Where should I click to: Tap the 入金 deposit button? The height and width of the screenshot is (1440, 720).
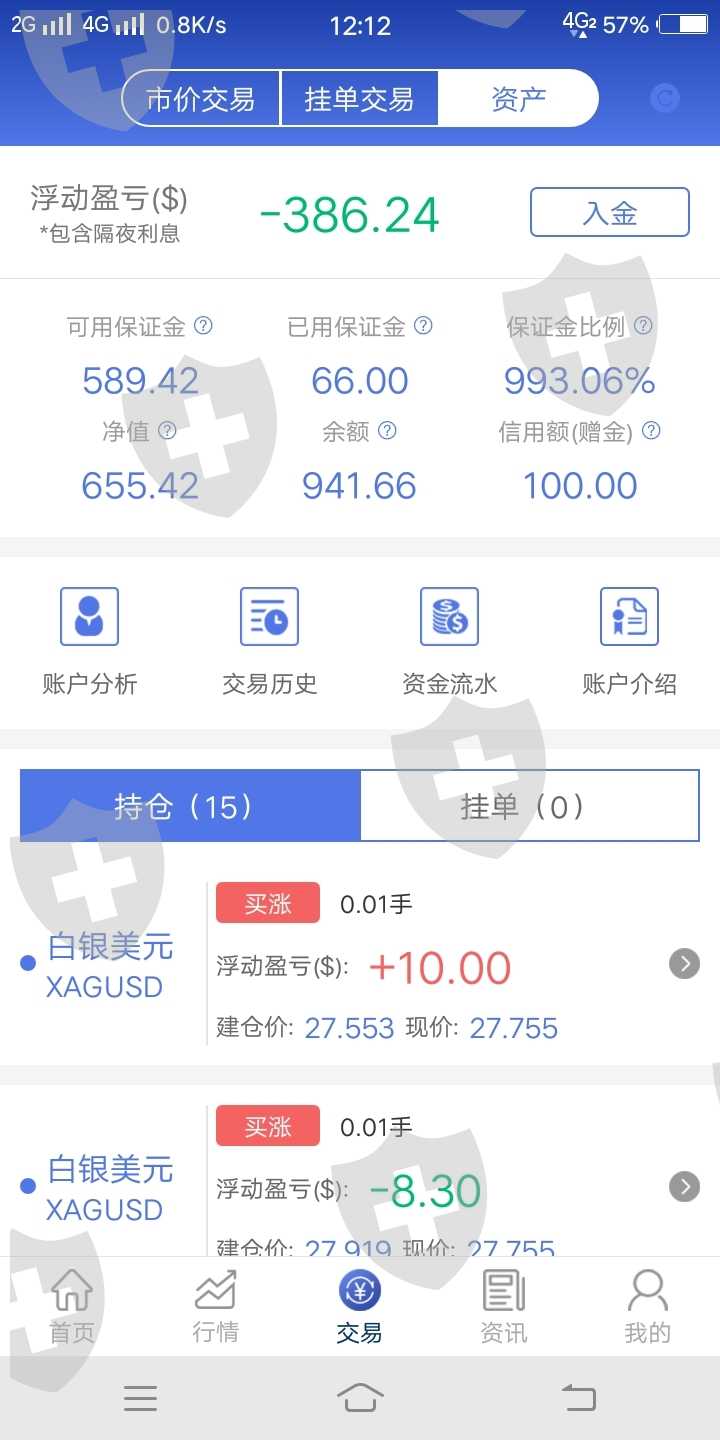point(610,212)
